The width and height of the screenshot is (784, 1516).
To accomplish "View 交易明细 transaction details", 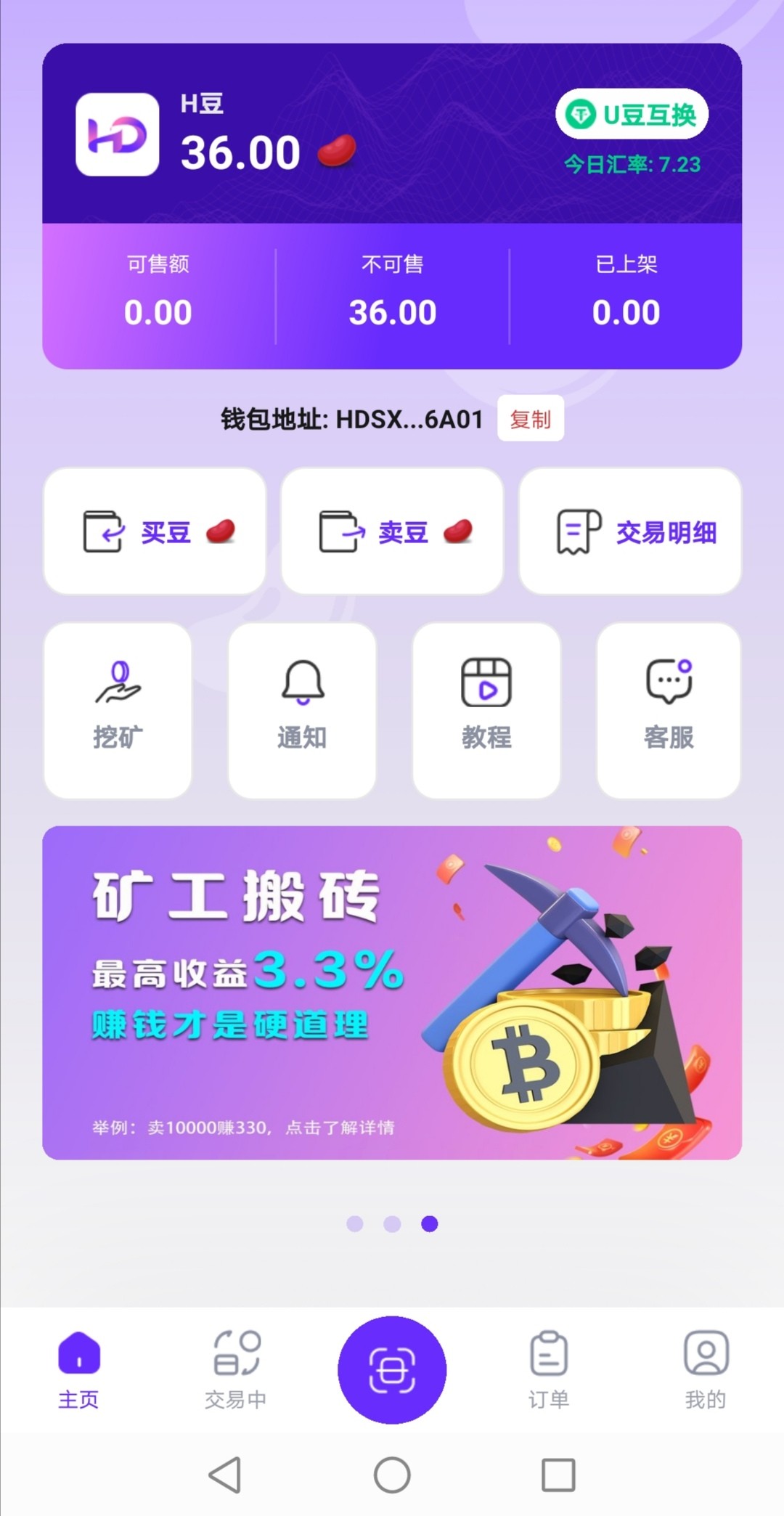I will [630, 532].
